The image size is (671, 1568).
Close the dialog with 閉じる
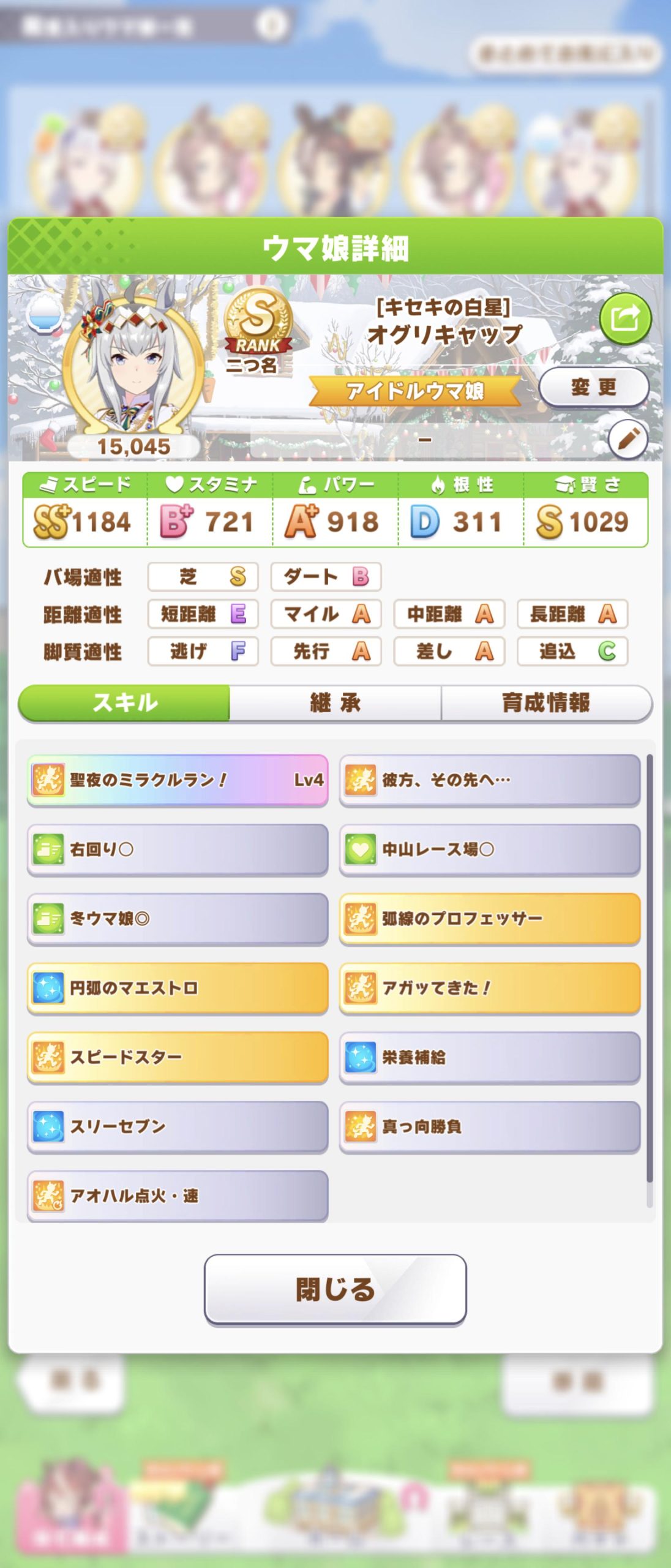(x=335, y=1289)
